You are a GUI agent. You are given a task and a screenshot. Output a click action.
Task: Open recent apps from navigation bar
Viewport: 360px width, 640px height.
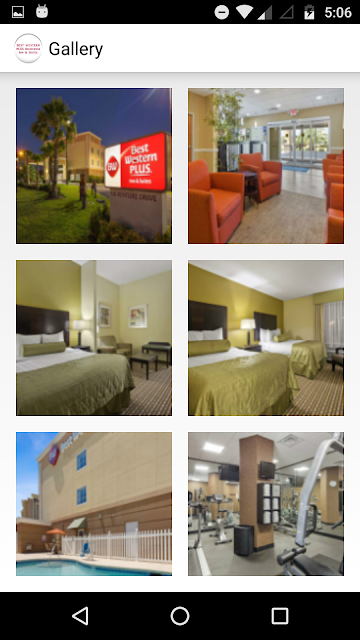280,616
